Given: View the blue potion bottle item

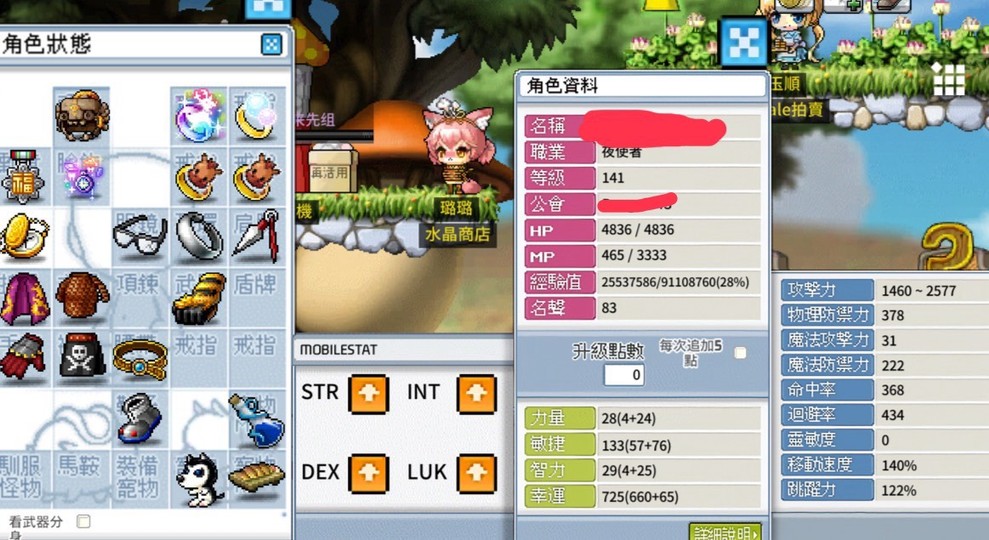Looking at the screenshot, I should pos(254,418).
